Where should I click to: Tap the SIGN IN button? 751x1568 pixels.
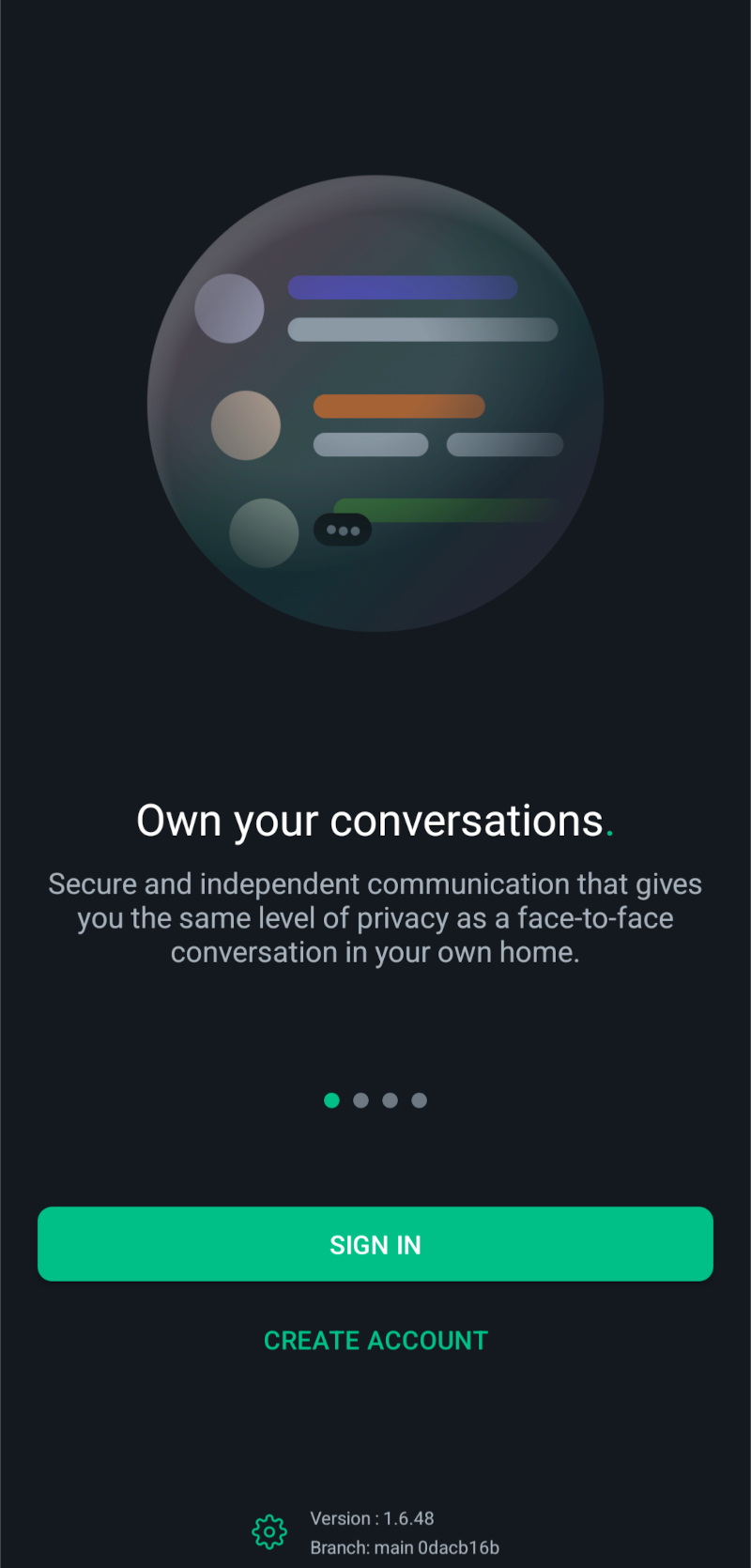(x=375, y=1244)
